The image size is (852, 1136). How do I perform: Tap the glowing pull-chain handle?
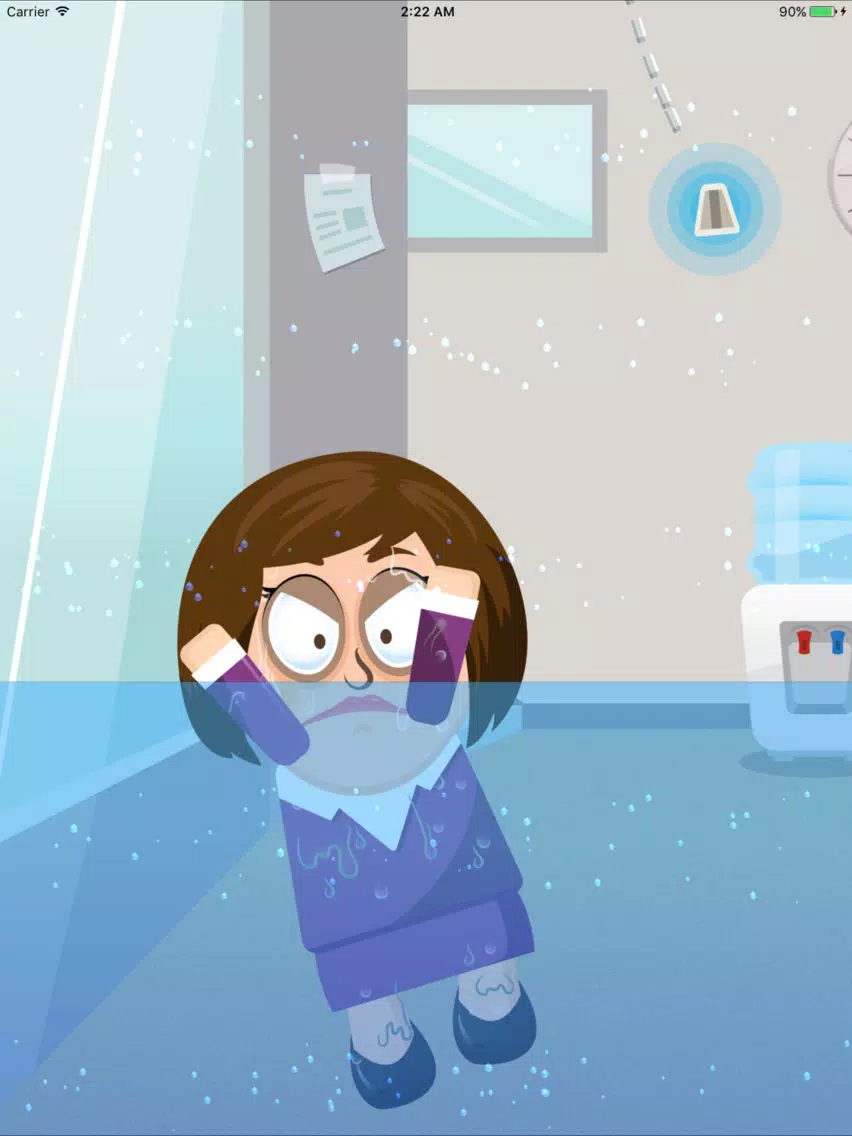[x=714, y=209]
